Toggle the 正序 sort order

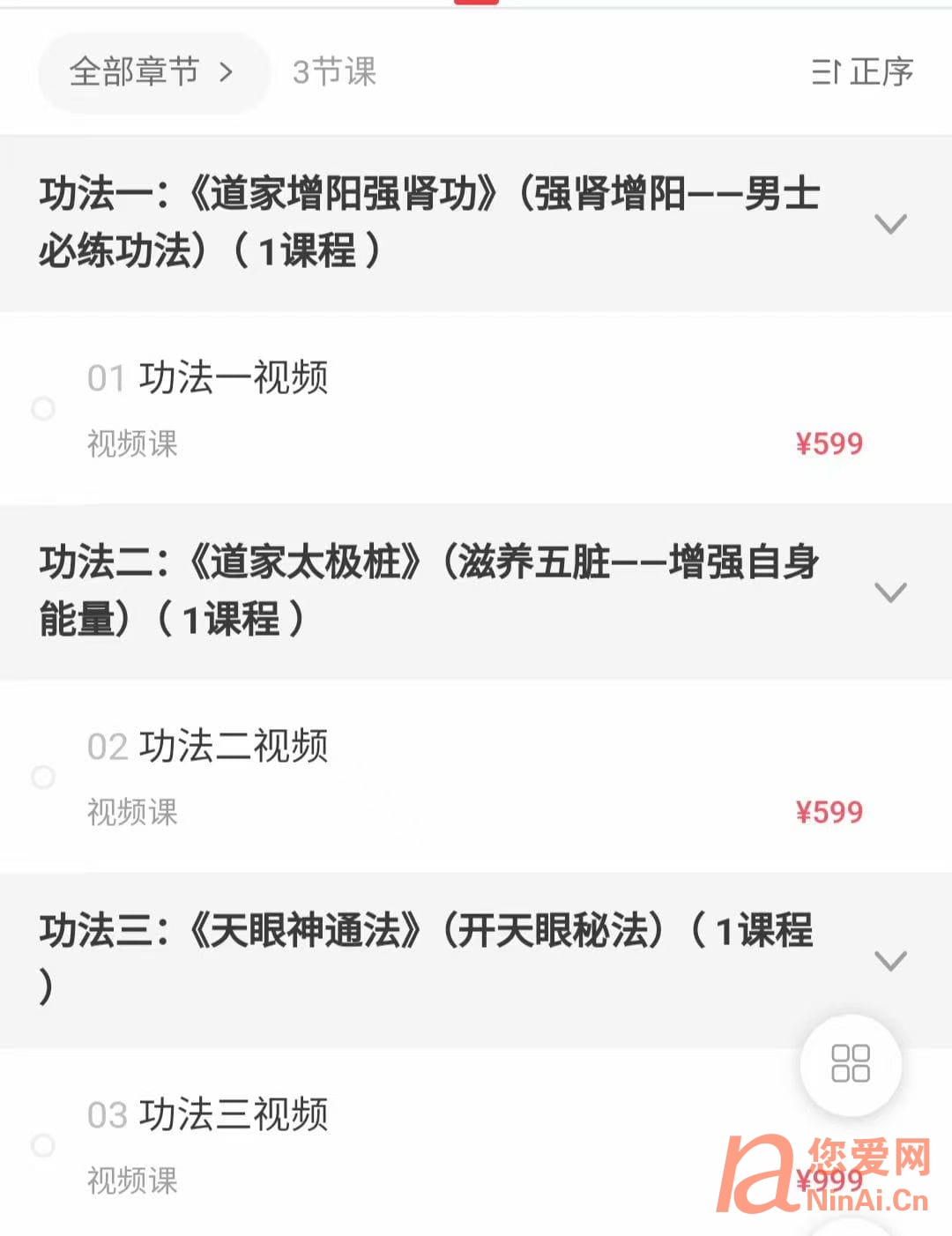coord(861,72)
